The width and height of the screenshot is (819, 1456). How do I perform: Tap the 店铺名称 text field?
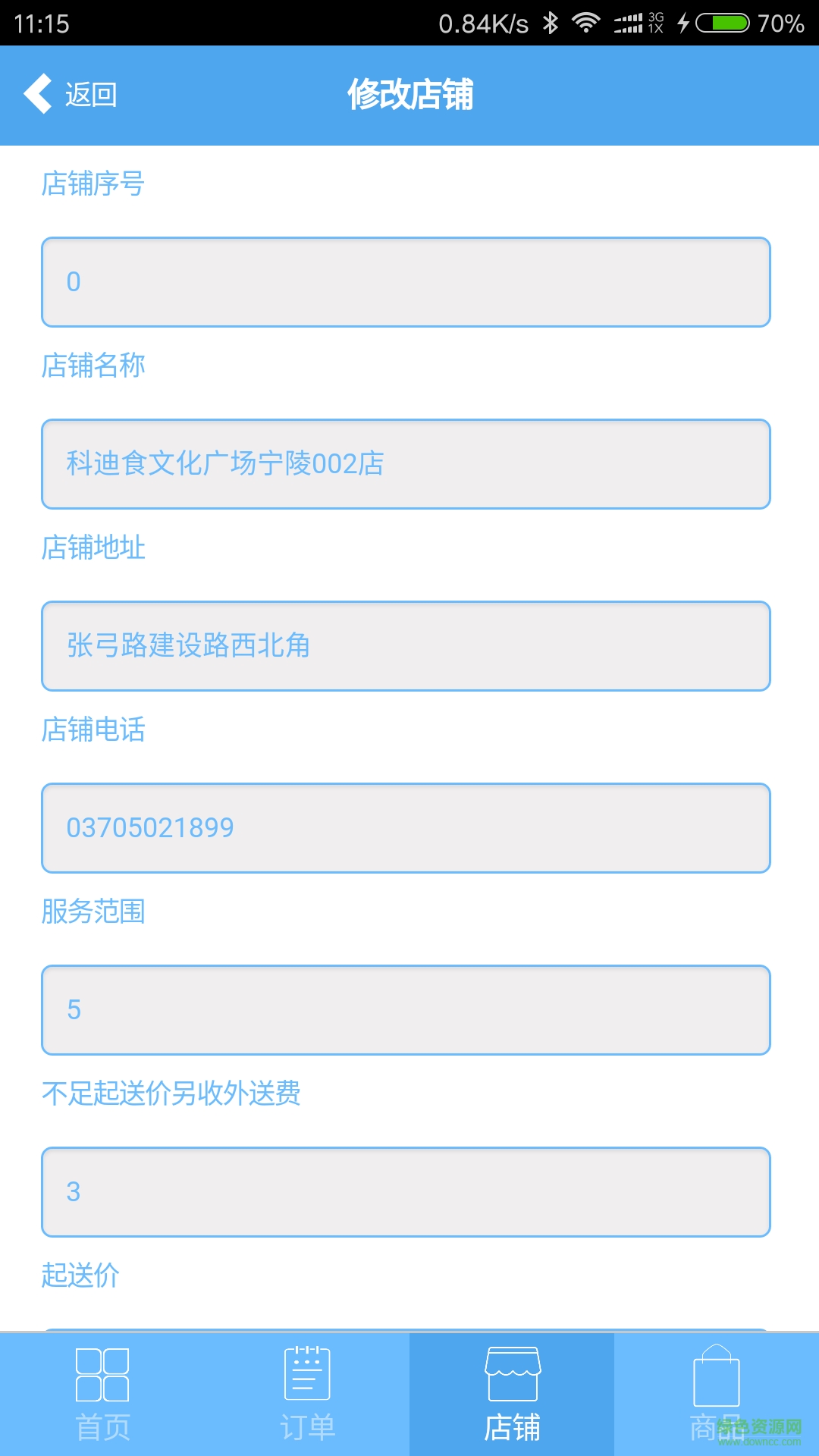coord(406,464)
